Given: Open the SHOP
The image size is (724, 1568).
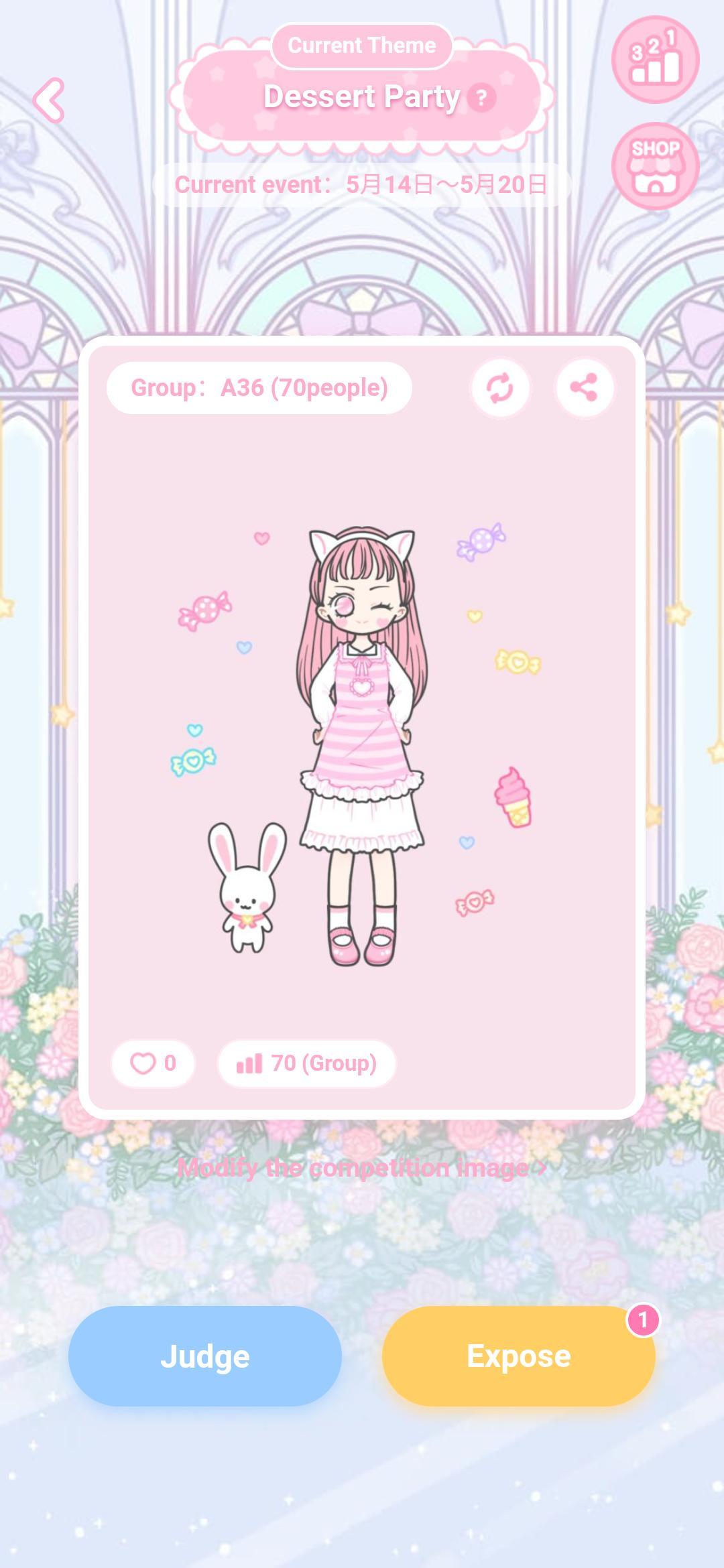Looking at the screenshot, I should 655,167.
